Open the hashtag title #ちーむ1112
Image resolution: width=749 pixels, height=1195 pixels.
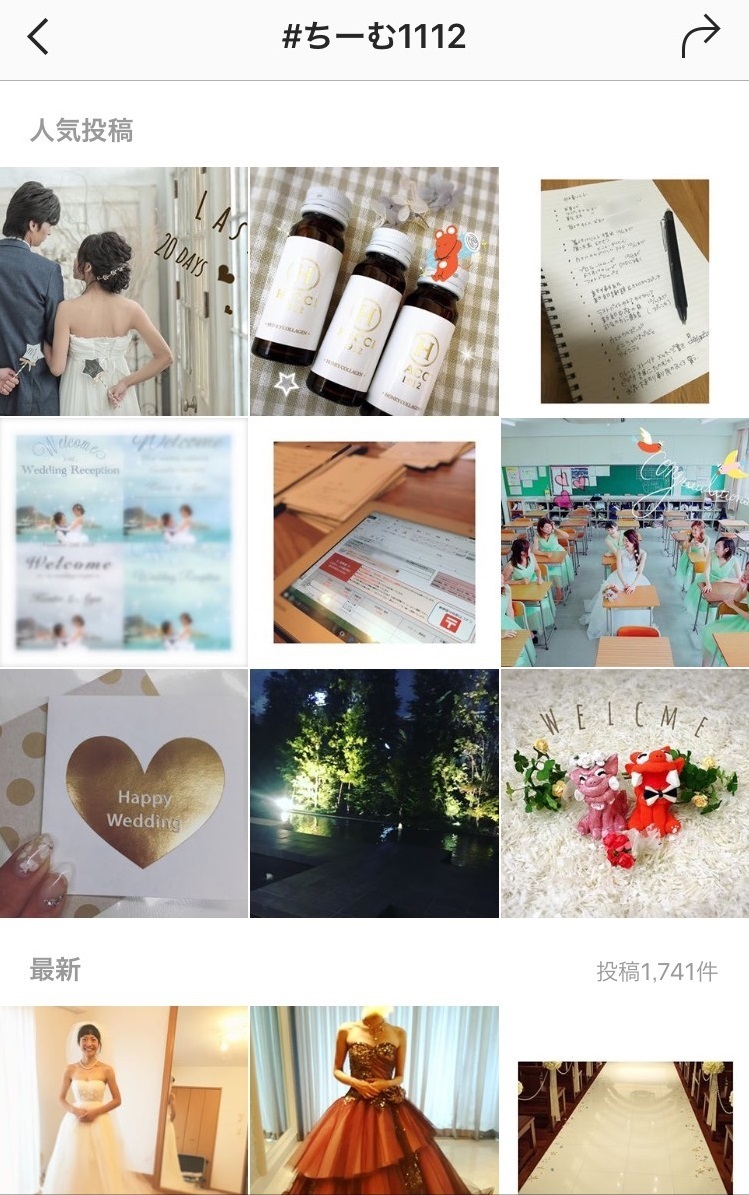pyautogui.click(x=374, y=36)
